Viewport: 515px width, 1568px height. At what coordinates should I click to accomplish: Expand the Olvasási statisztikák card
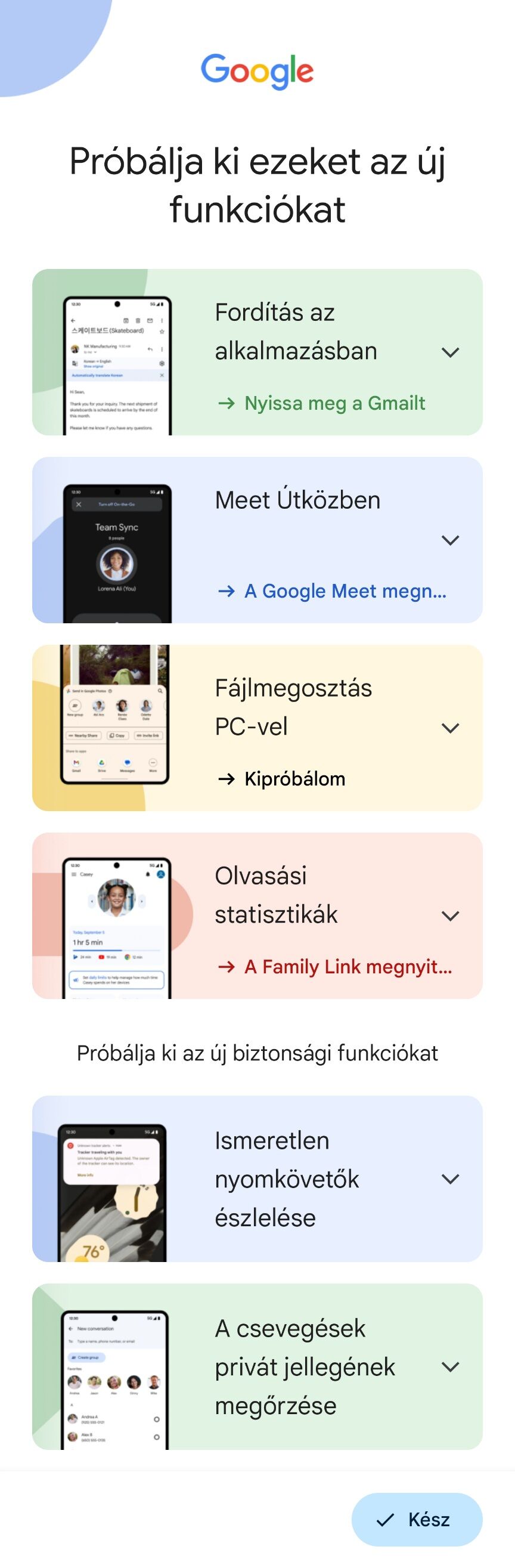(450, 916)
